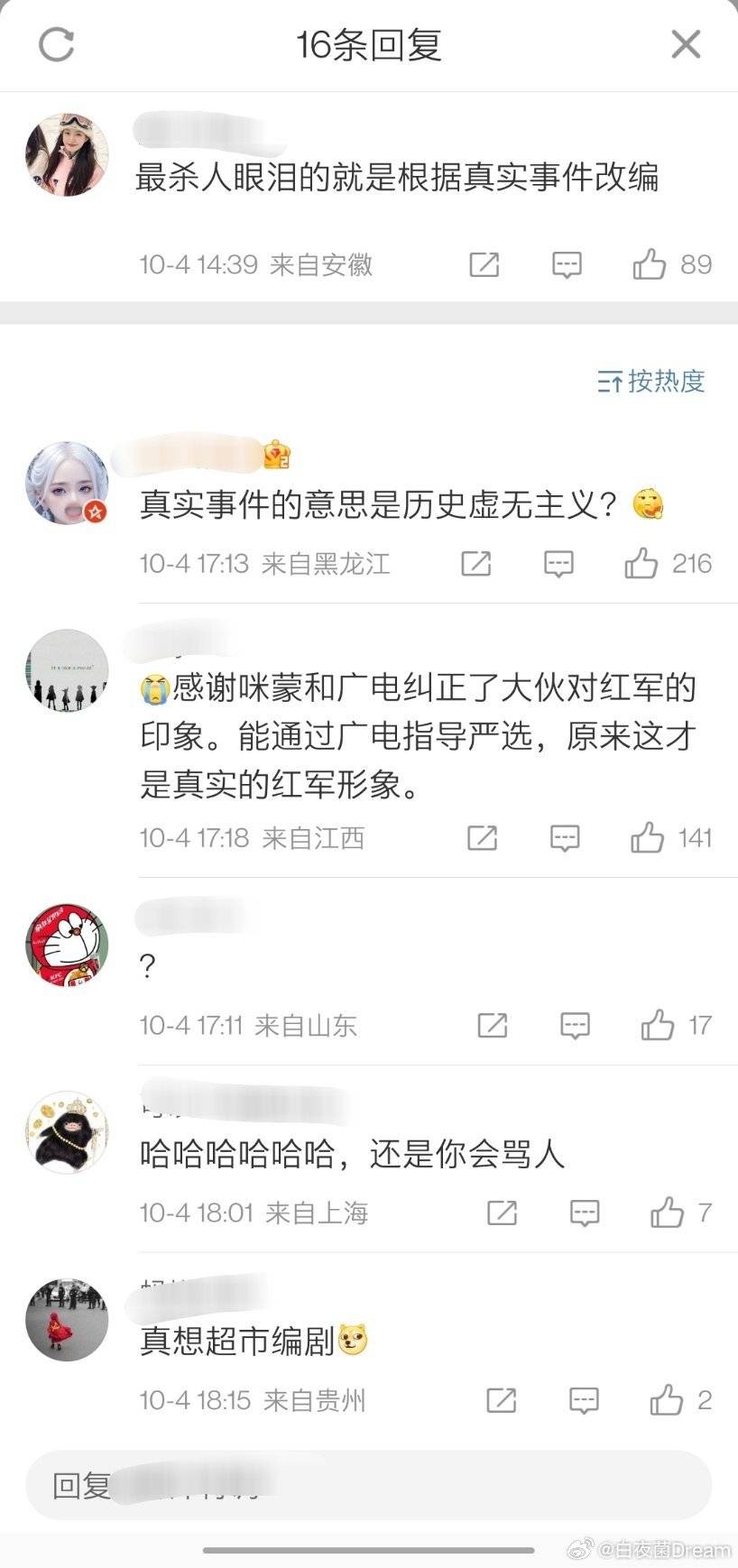The height and width of the screenshot is (1568, 738).
Task: Share the reply from 黑龙江
Action: [x=476, y=564]
